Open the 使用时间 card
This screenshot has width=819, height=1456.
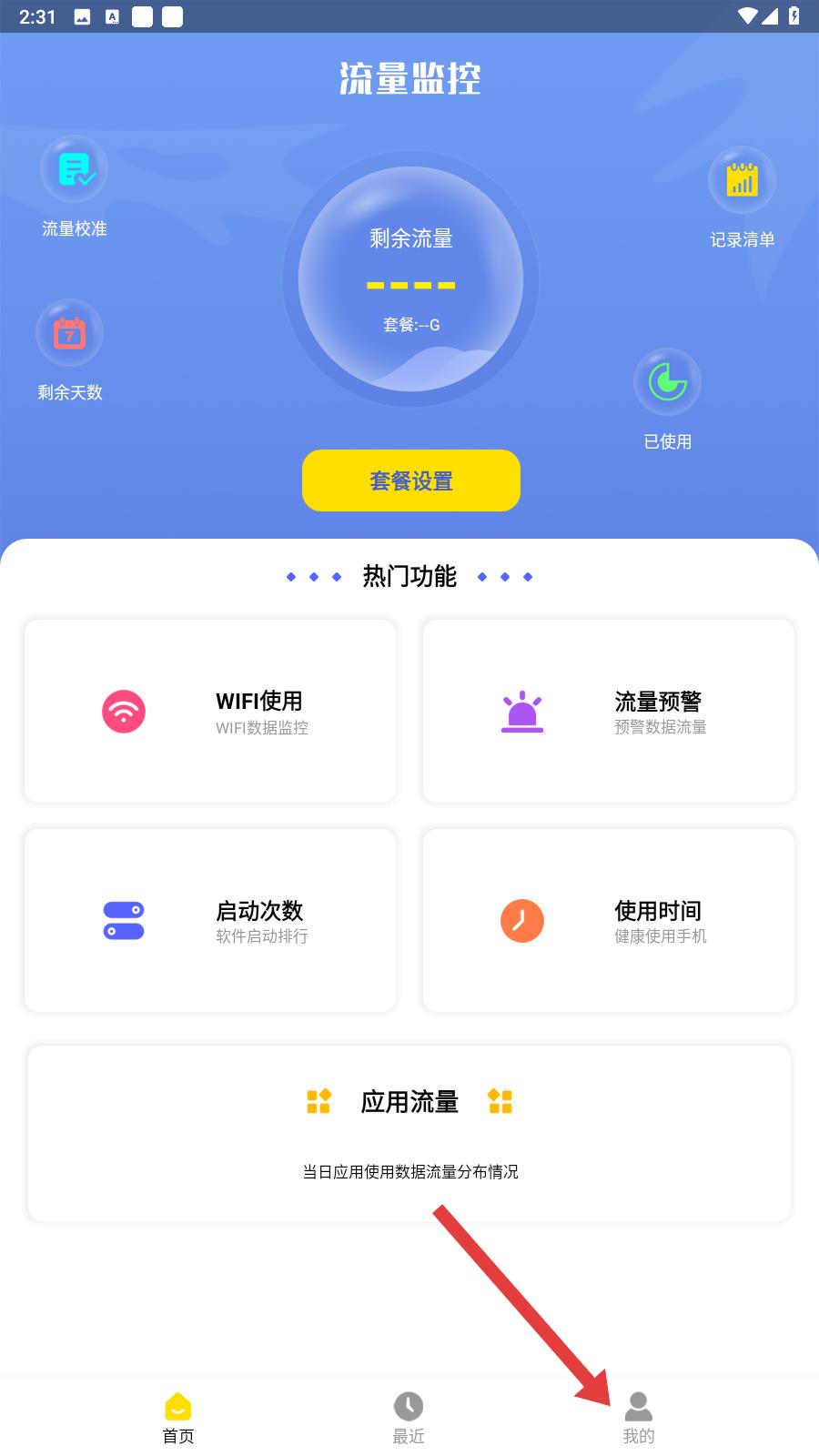click(609, 920)
